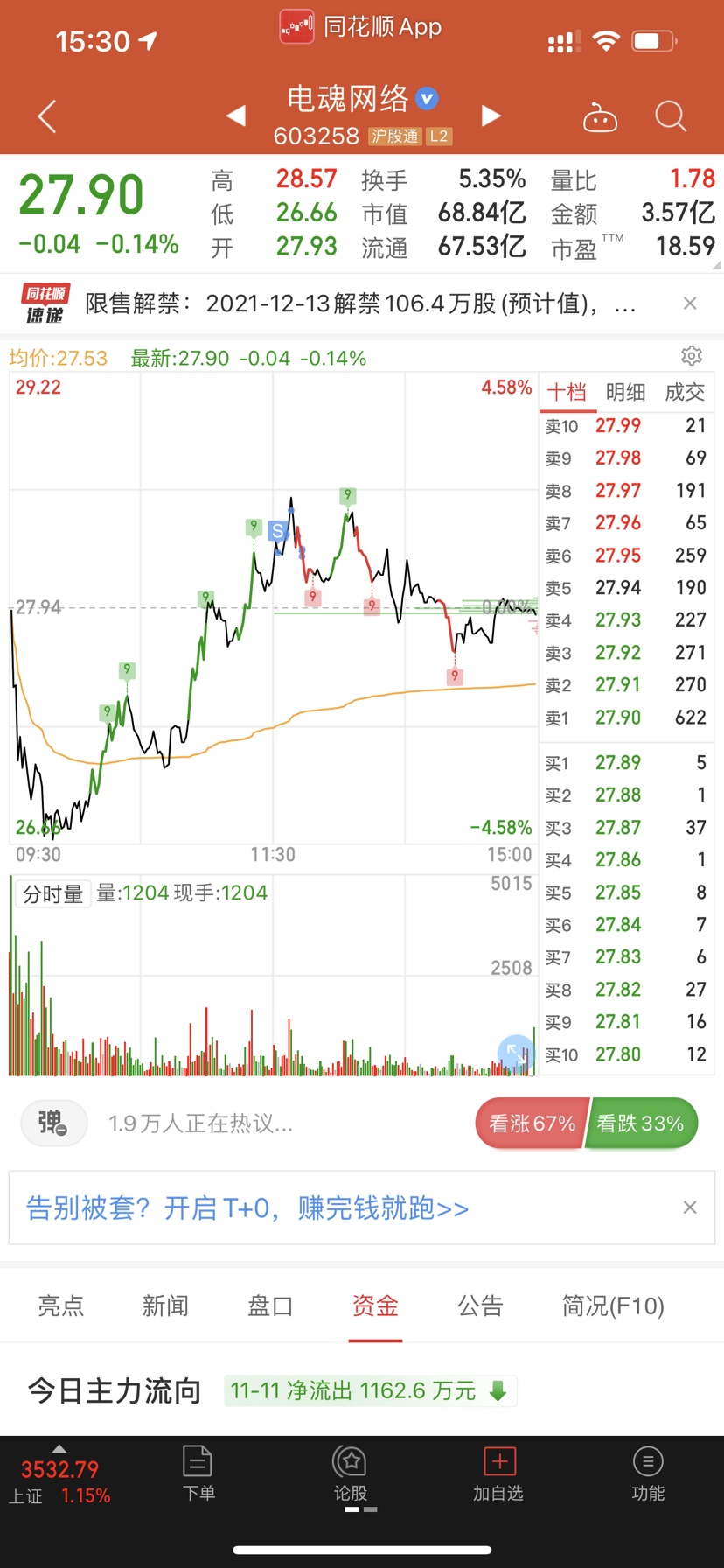
Task: Vote 看跌 33%
Action: pyautogui.click(x=641, y=1123)
